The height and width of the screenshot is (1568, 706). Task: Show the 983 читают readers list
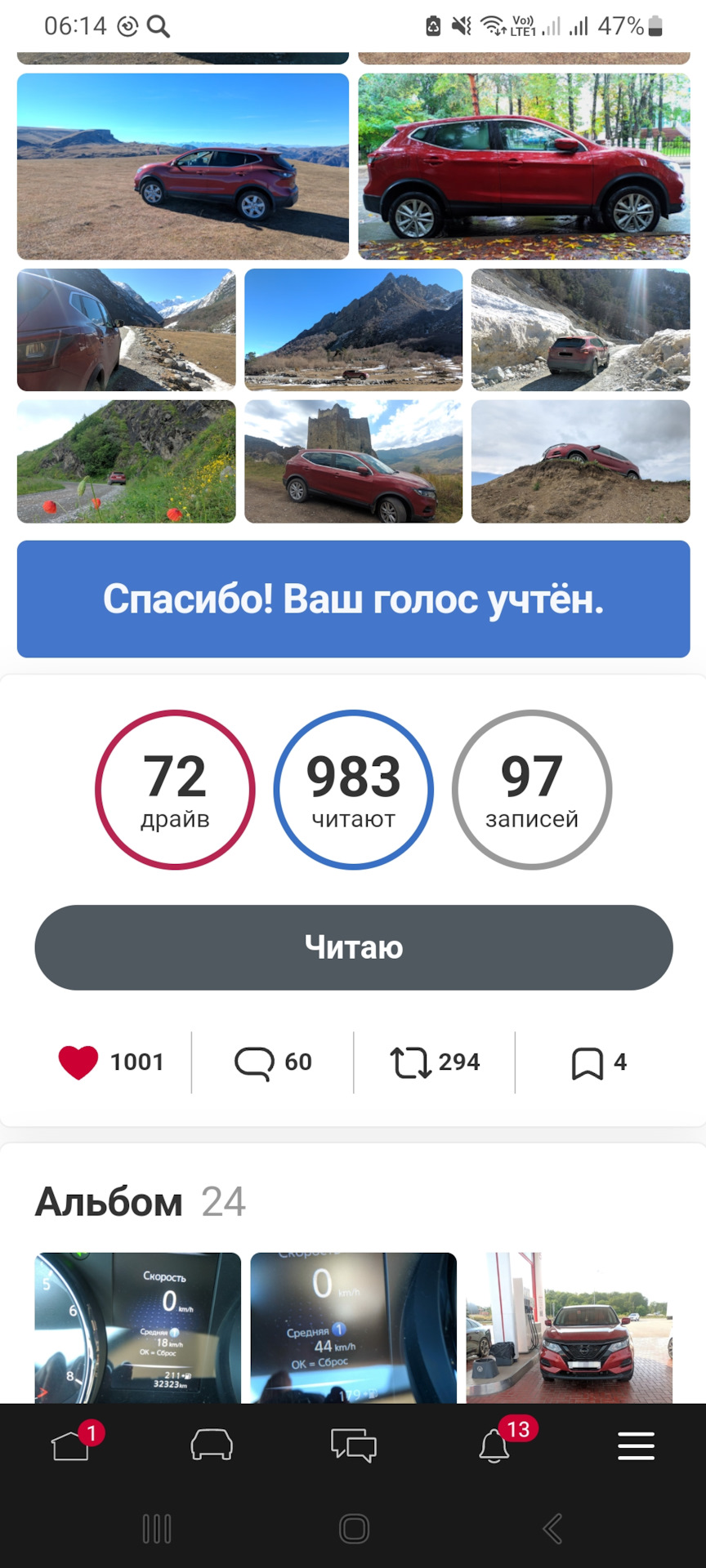[x=353, y=790]
